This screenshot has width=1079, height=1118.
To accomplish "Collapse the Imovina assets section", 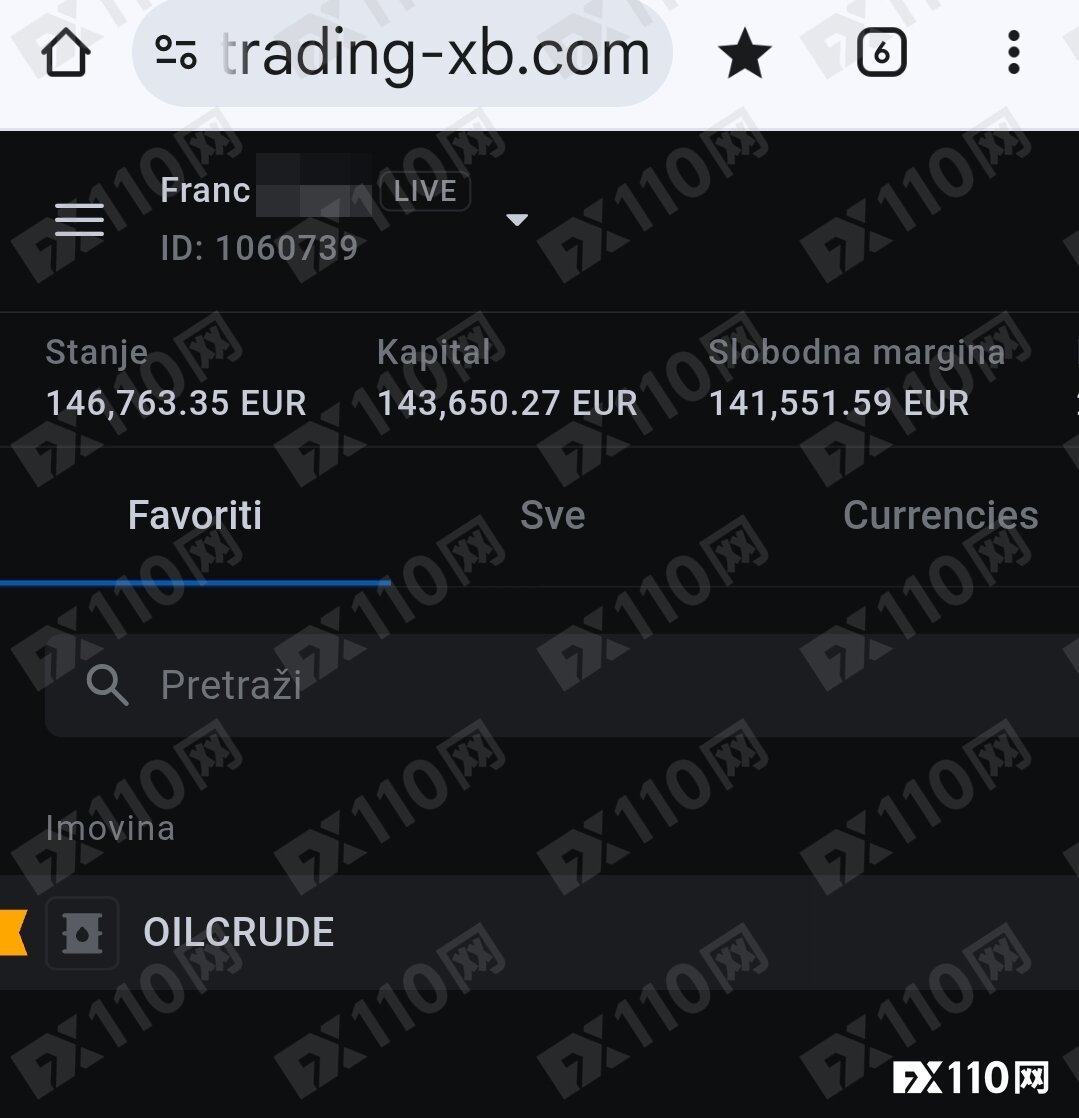I will point(111,827).
